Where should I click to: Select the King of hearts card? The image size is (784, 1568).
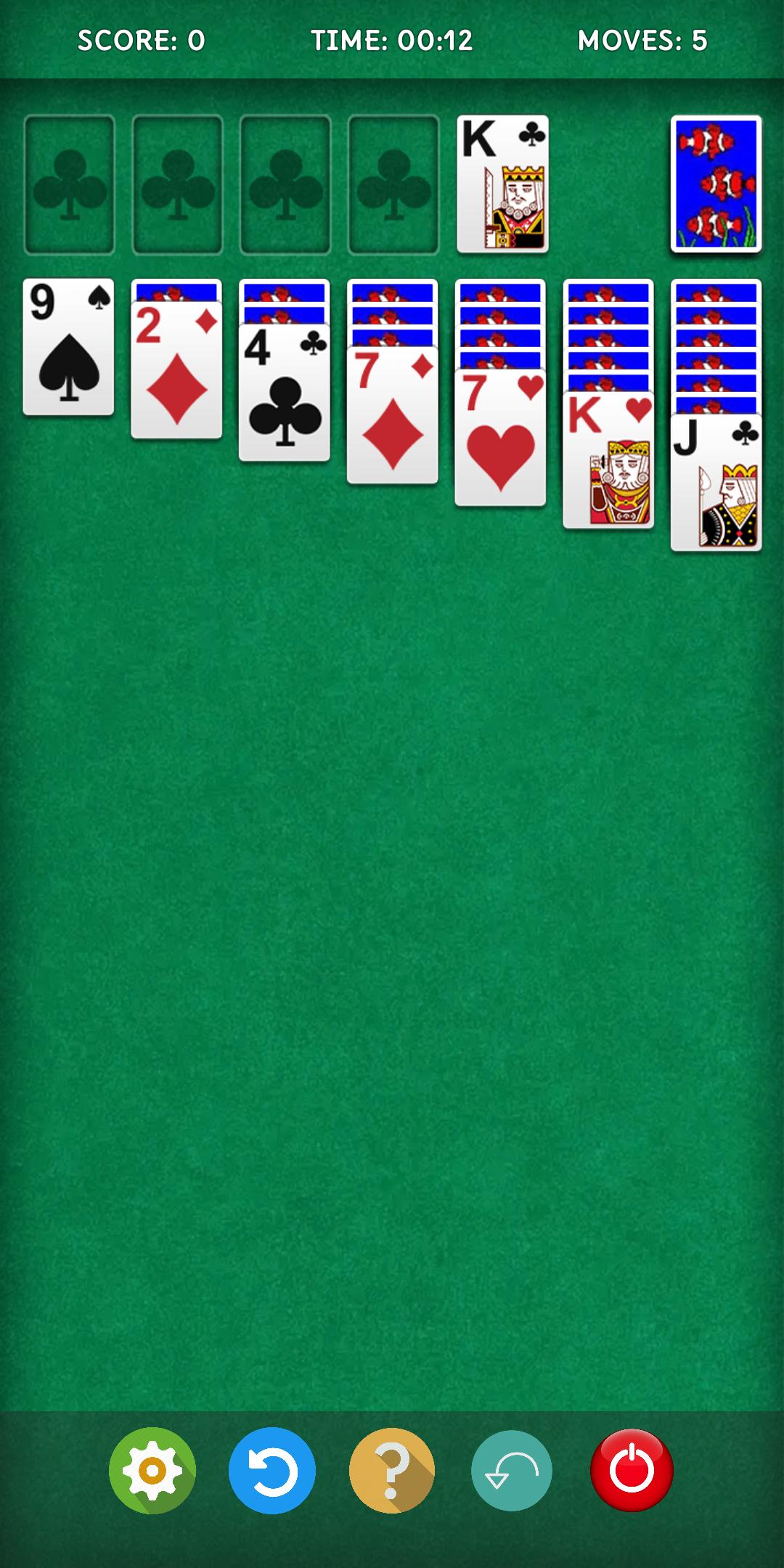click(x=608, y=461)
